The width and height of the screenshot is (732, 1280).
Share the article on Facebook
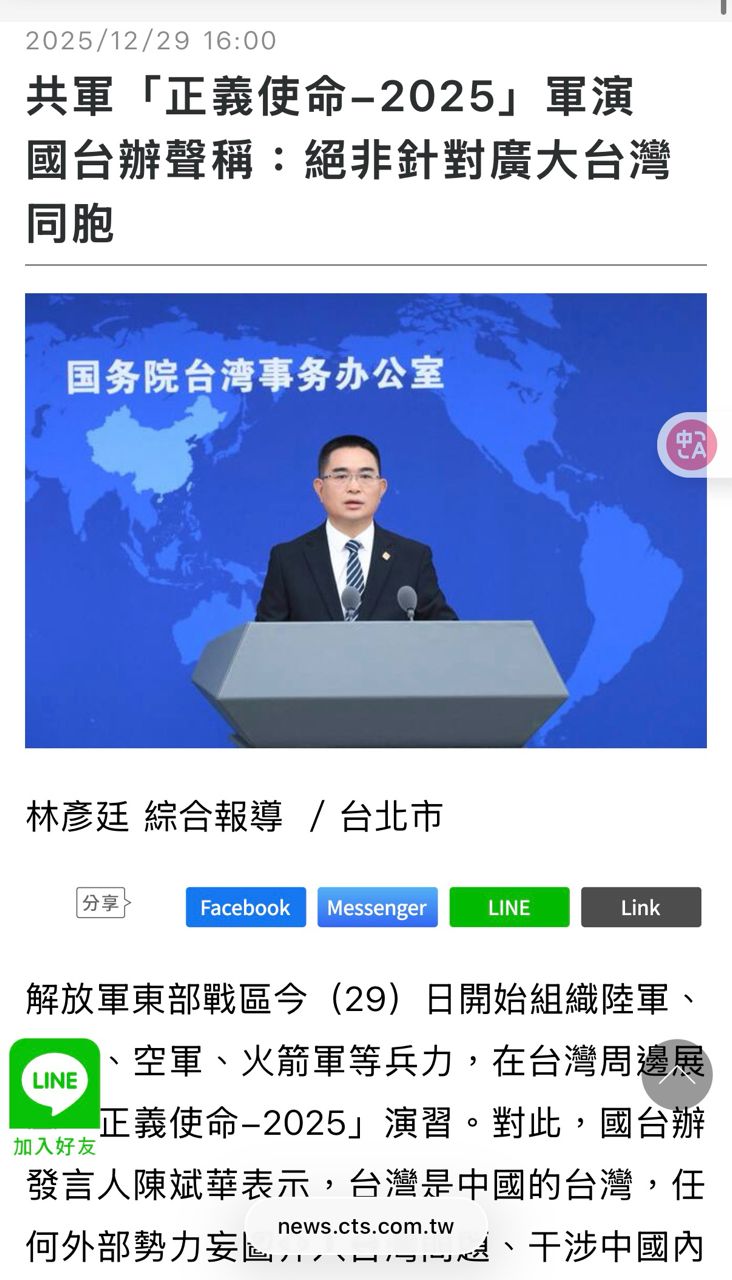coord(245,907)
